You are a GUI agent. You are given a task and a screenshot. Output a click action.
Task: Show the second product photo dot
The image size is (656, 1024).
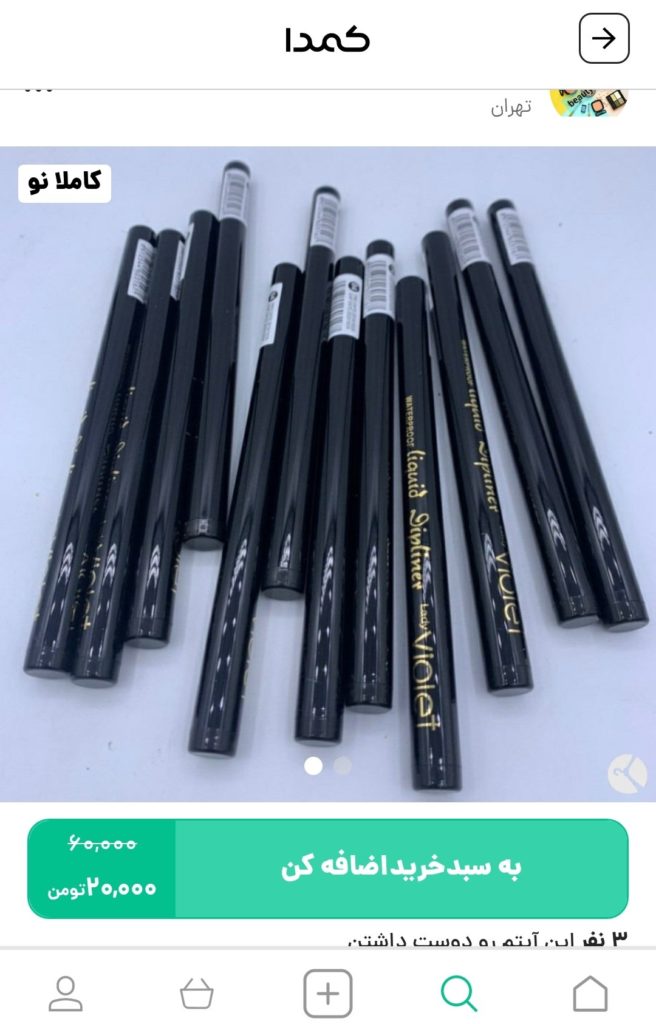click(x=342, y=766)
